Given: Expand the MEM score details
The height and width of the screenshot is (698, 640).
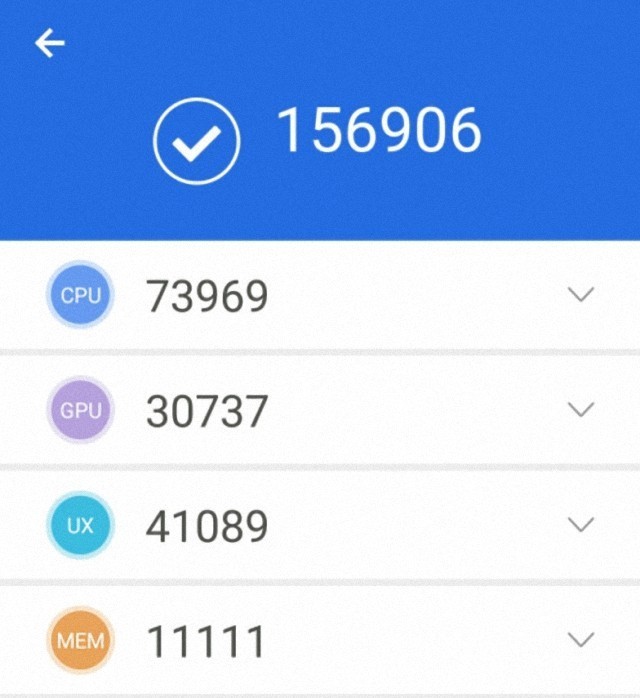Looking at the screenshot, I should click(x=580, y=639).
